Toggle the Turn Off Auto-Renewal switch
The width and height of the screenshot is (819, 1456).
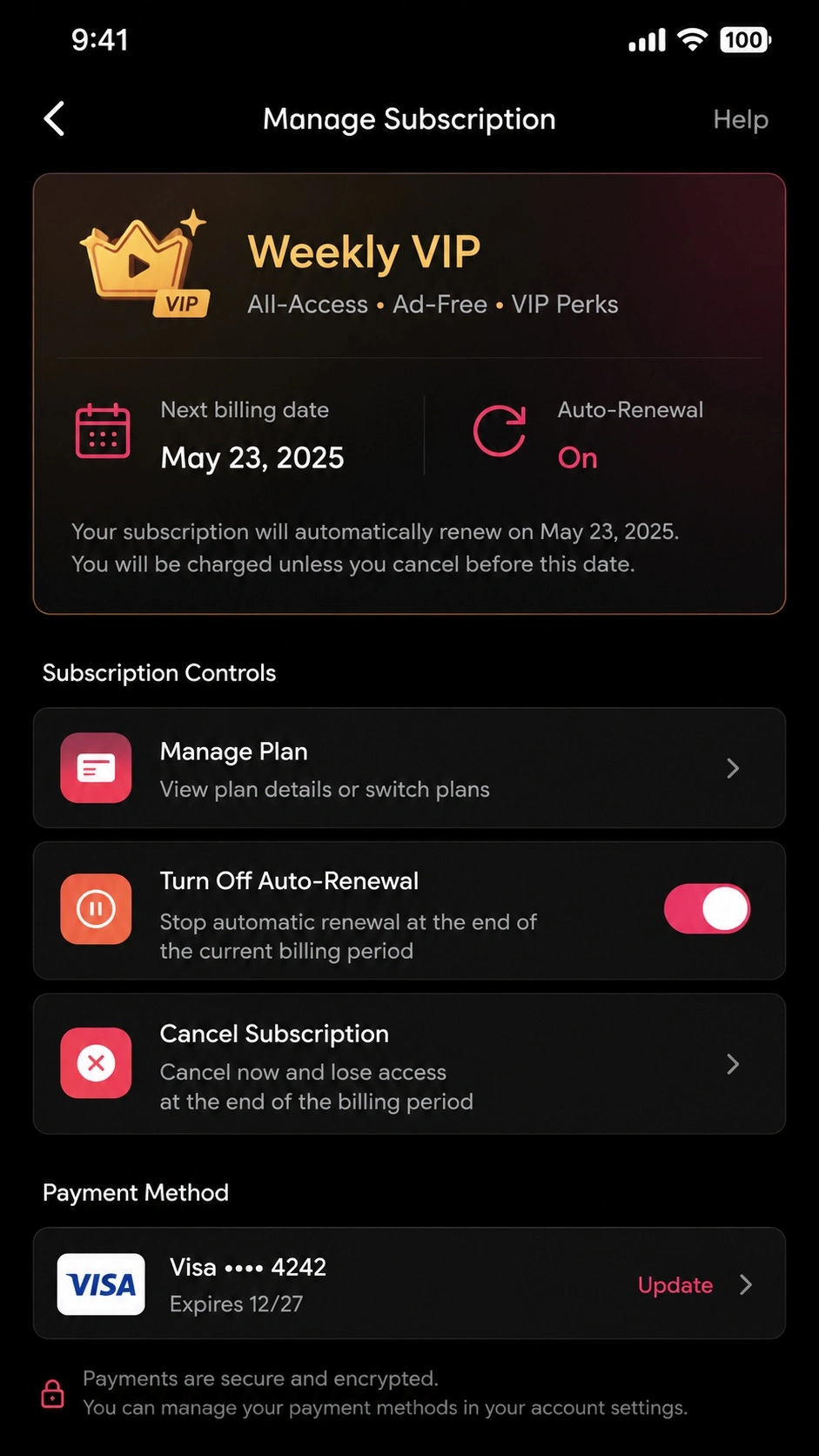[x=707, y=909]
